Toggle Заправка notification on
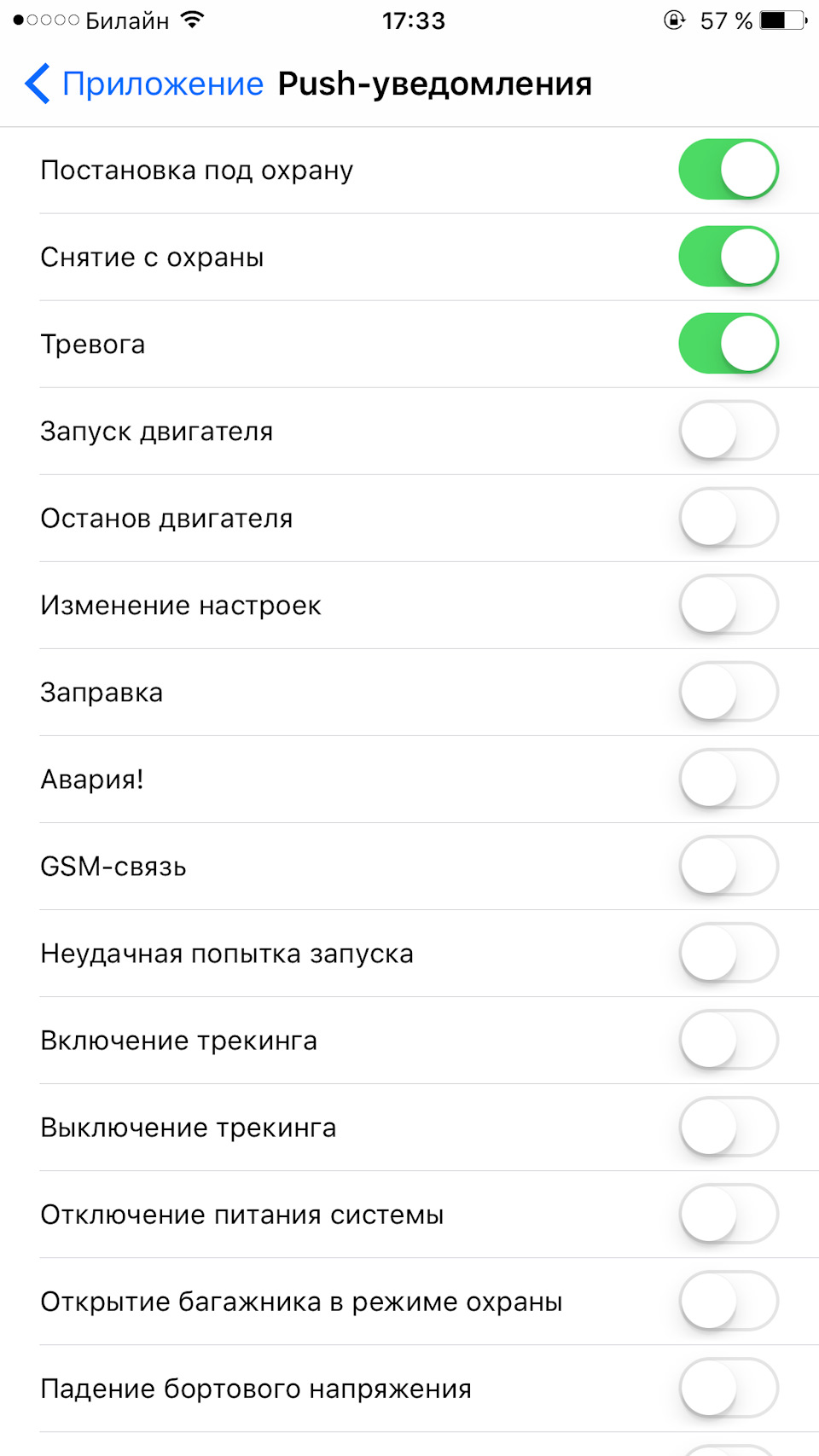Viewport: 819px width, 1456px height. (728, 692)
